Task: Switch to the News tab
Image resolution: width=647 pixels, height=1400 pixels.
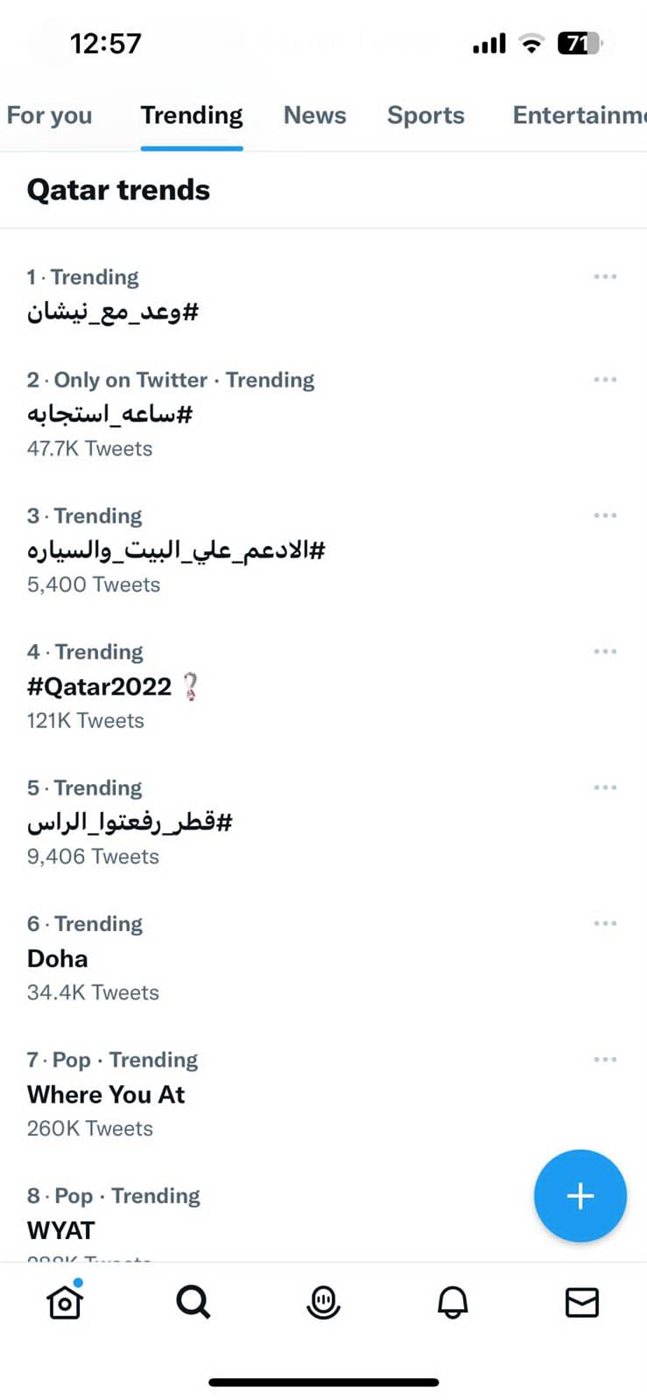Action: [x=315, y=115]
